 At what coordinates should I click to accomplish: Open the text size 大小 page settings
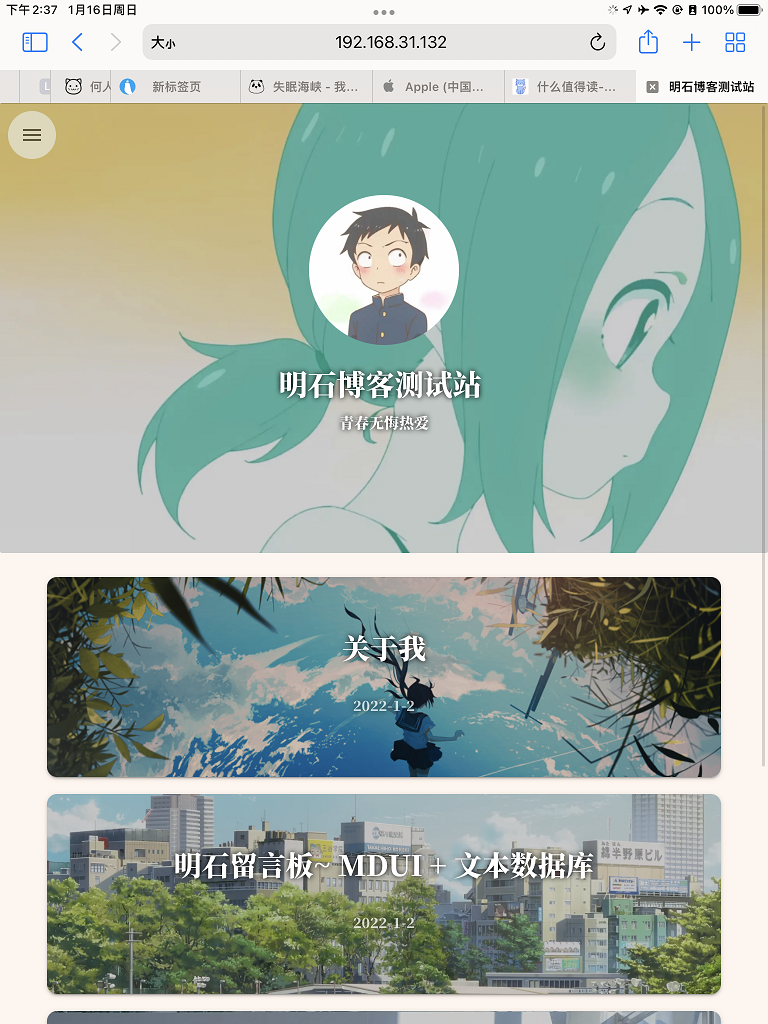pyautogui.click(x=163, y=43)
